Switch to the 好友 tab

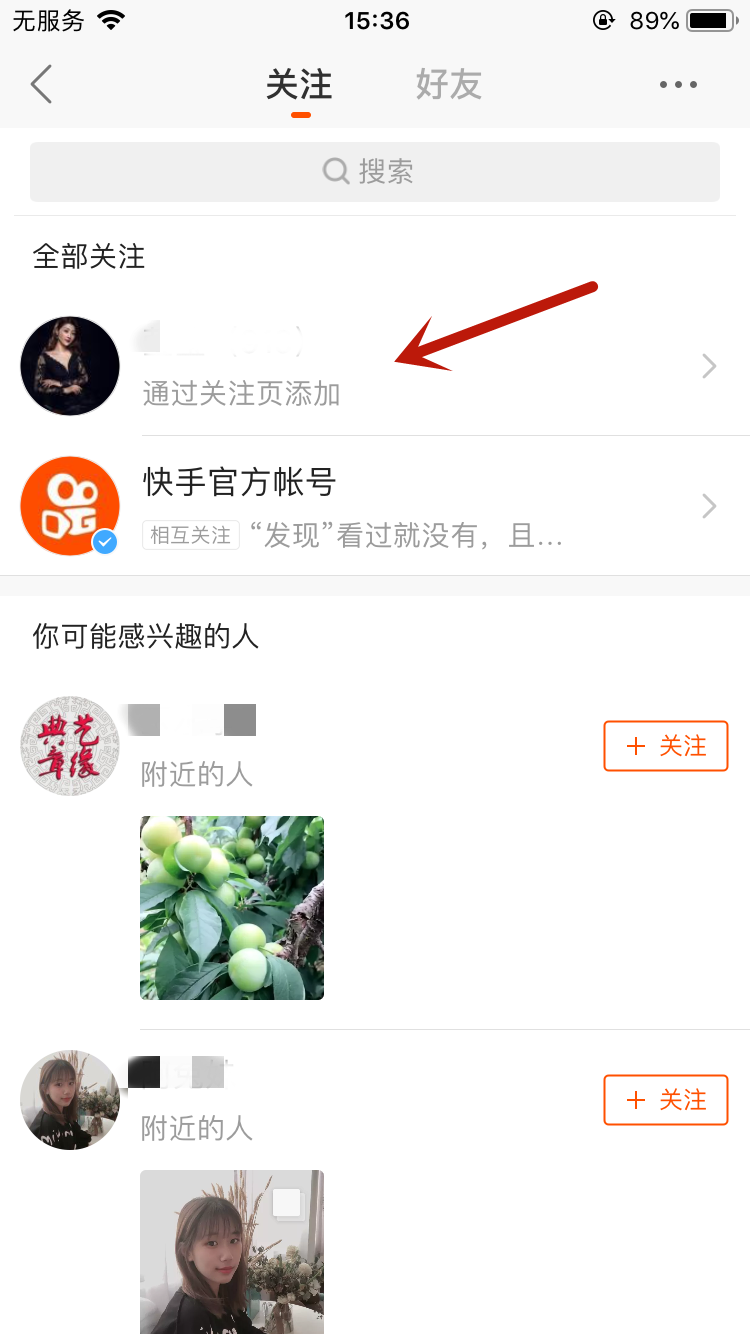point(448,85)
